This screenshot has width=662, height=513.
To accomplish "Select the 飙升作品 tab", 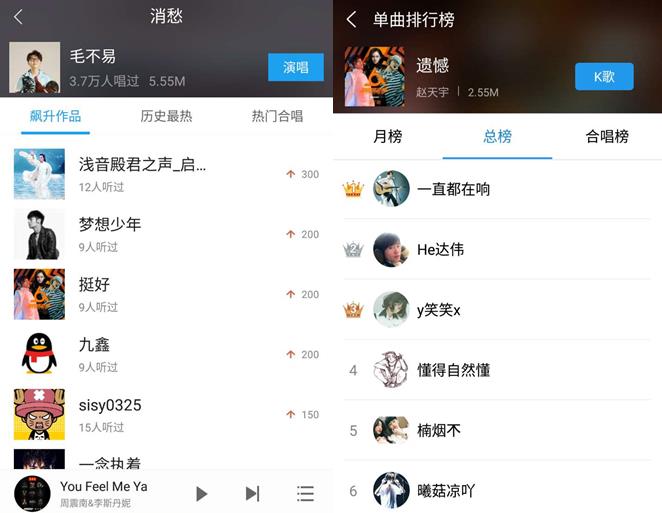I will pos(56,116).
